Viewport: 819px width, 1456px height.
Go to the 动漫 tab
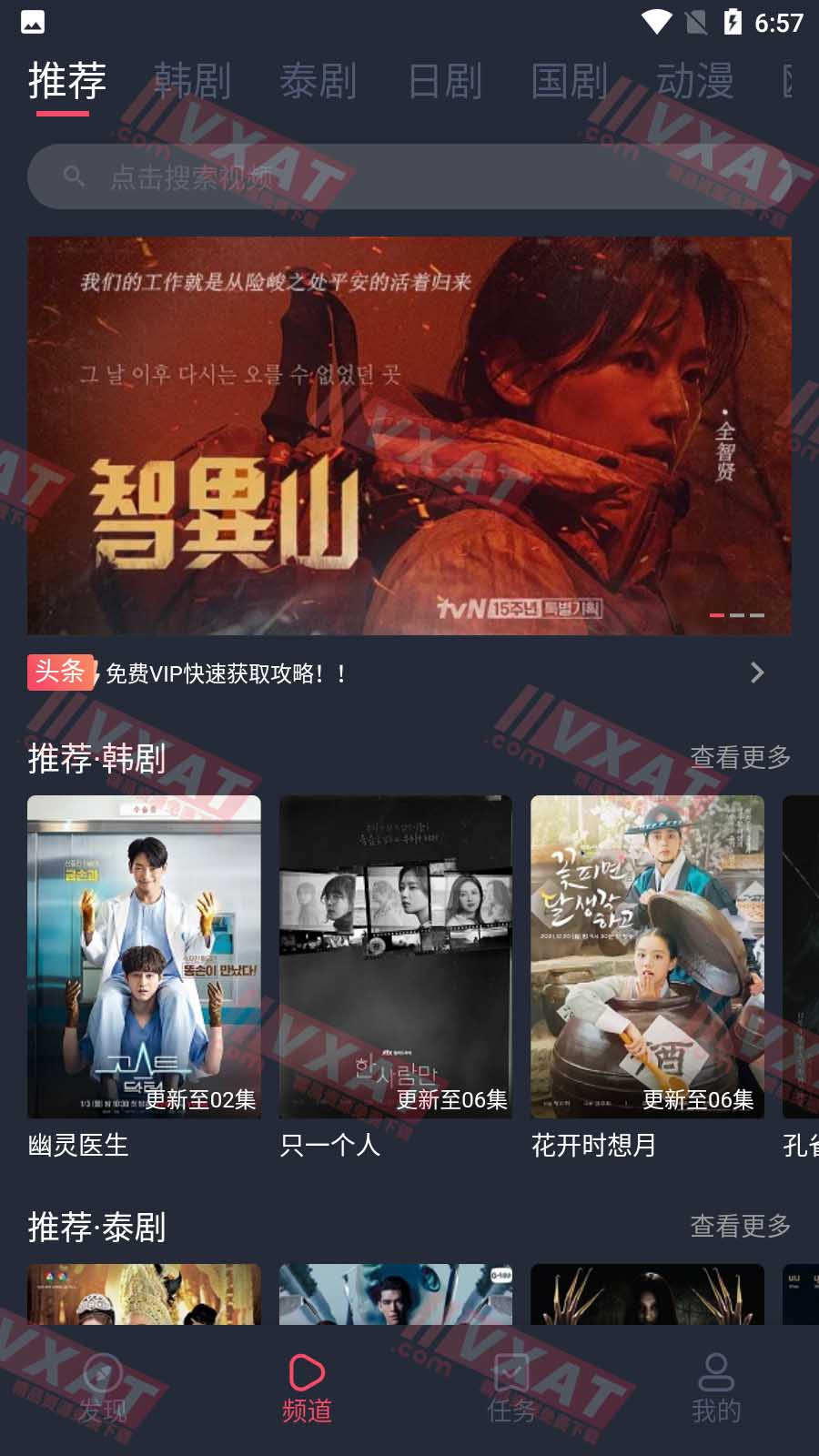(x=695, y=82)
